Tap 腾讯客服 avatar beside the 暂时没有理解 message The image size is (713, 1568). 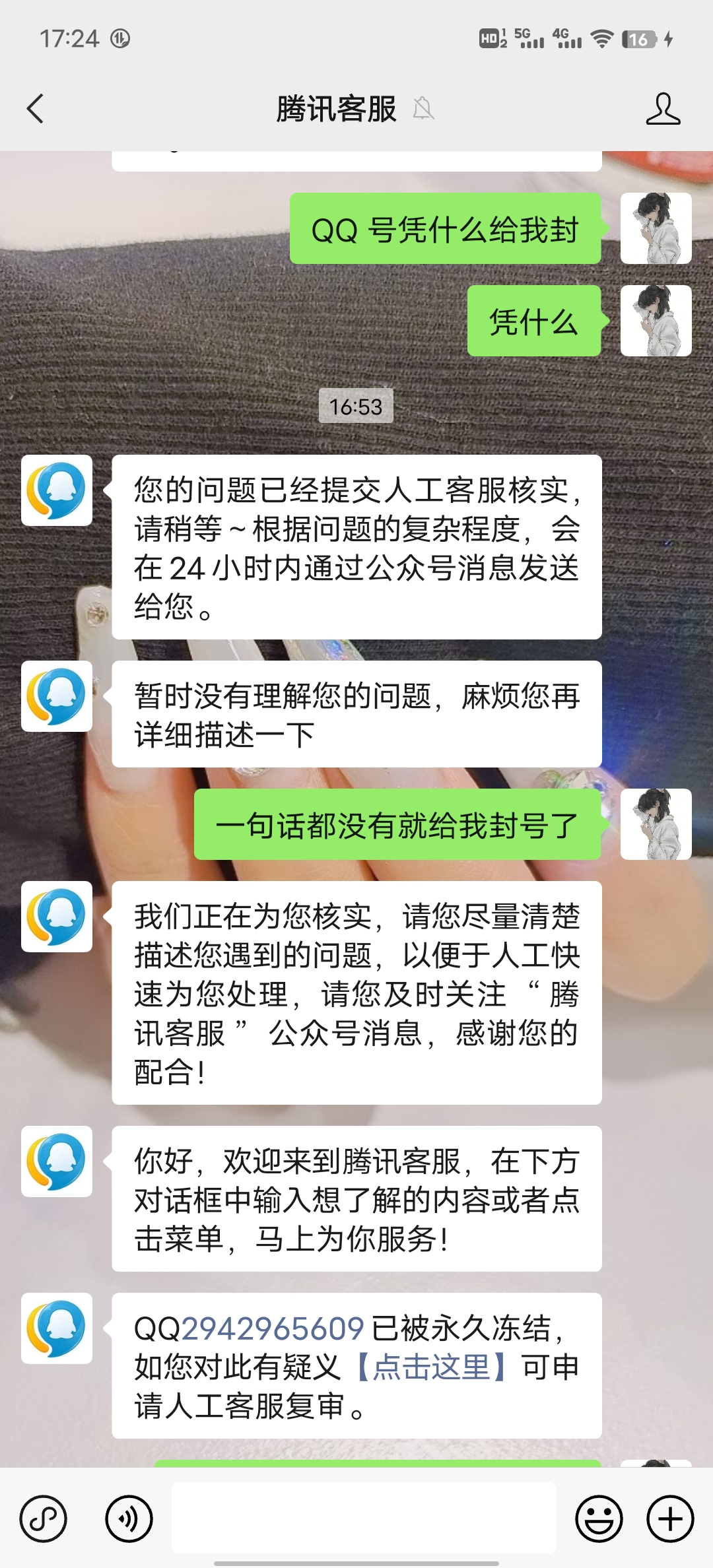pos(57,696)
